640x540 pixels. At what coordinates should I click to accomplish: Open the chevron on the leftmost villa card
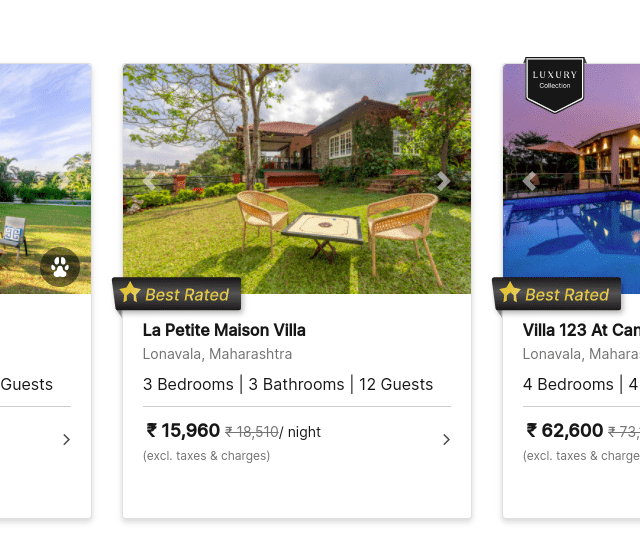click(x=66, y=439)
